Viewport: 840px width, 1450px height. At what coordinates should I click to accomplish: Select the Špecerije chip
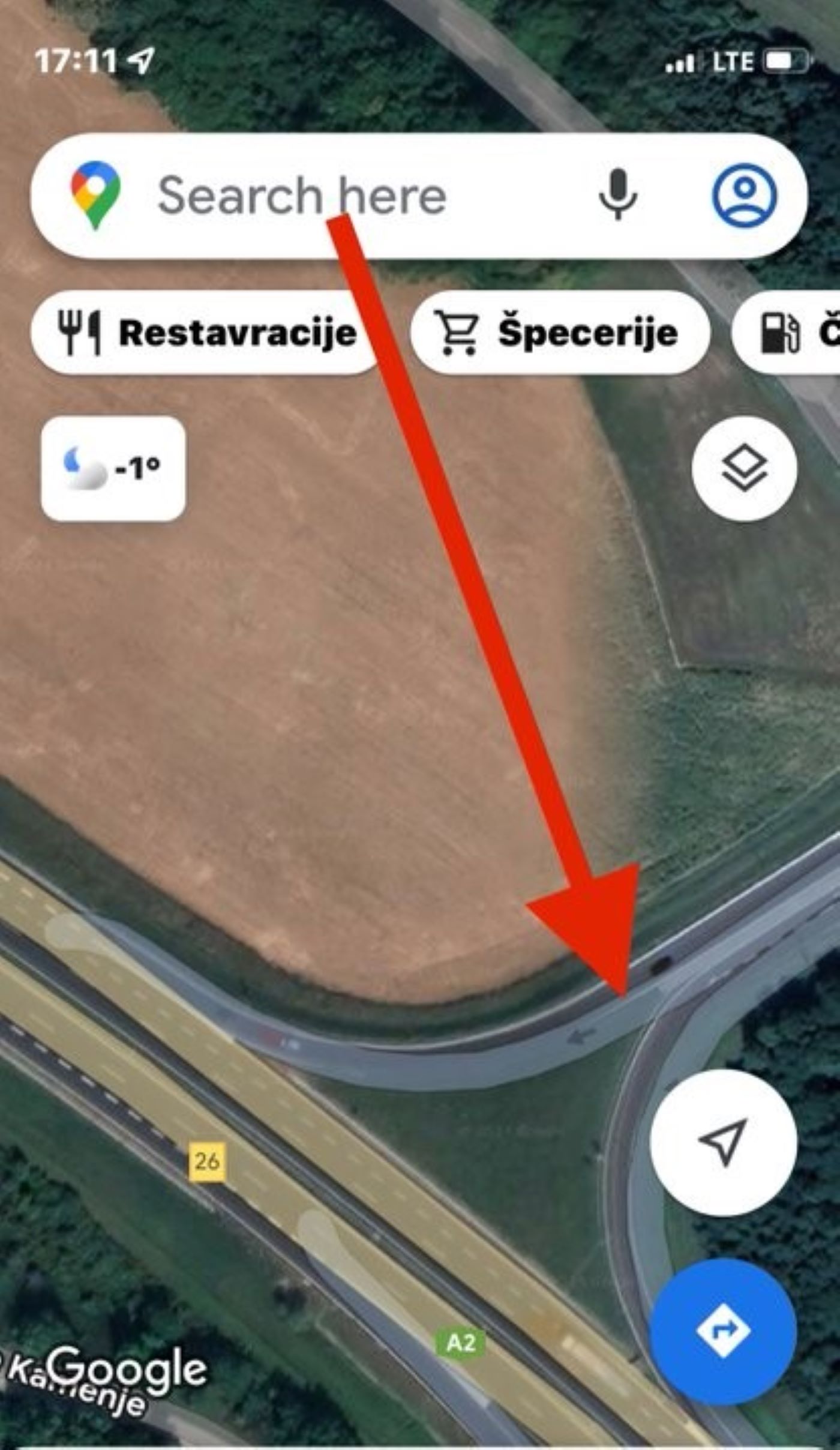[x=560, y=332]
